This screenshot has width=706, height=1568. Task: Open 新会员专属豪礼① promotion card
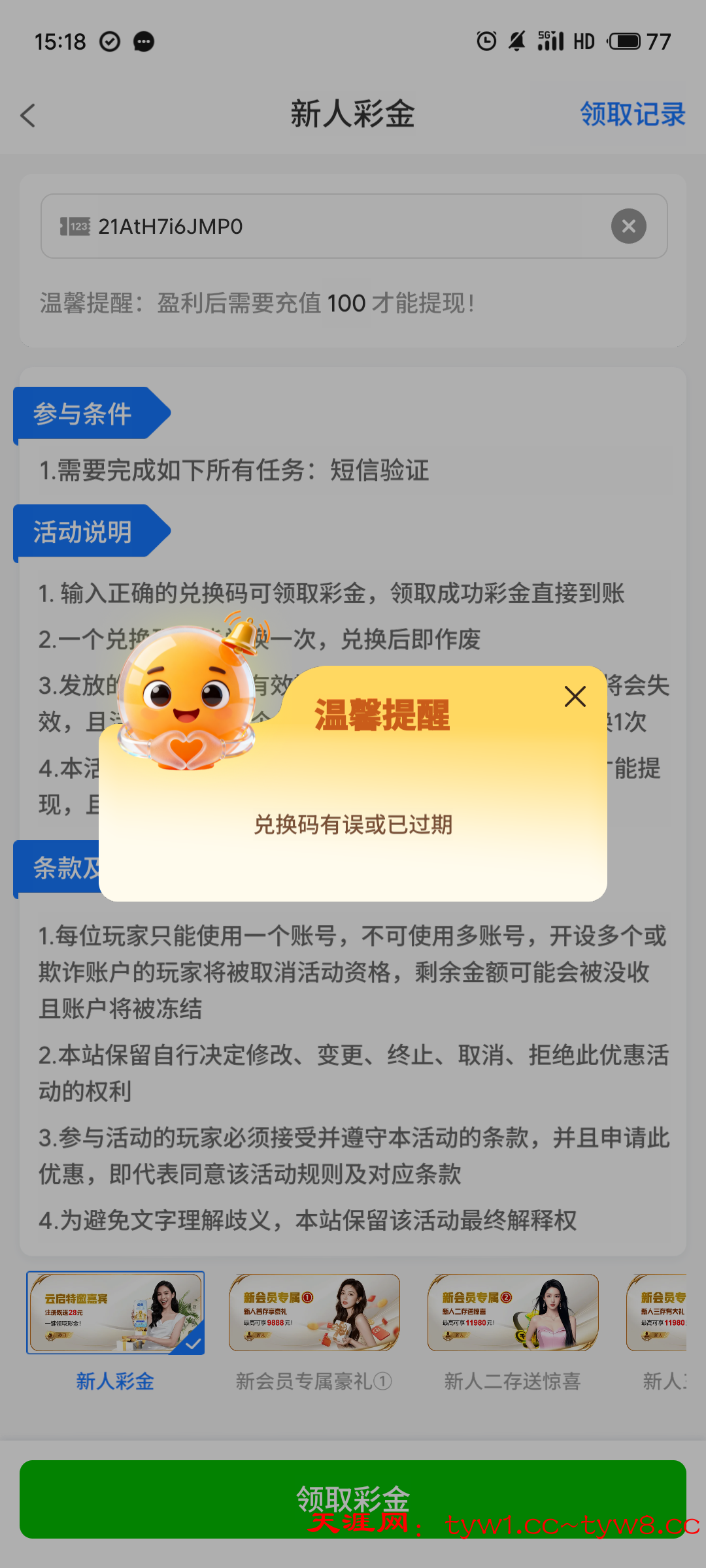click(314, 1313)
